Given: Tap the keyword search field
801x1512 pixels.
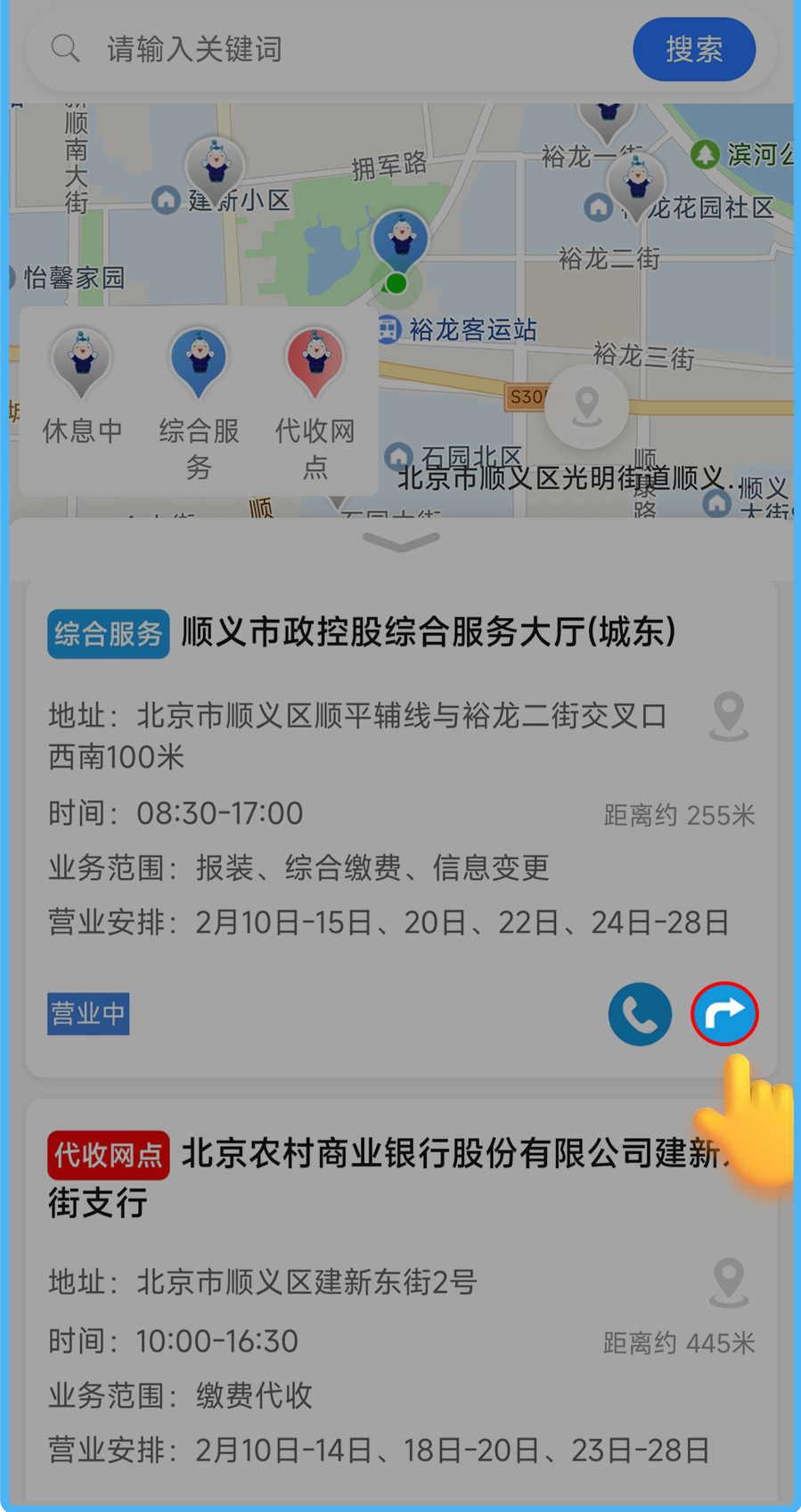Looking at the screenshot, I should click(356, 49).
